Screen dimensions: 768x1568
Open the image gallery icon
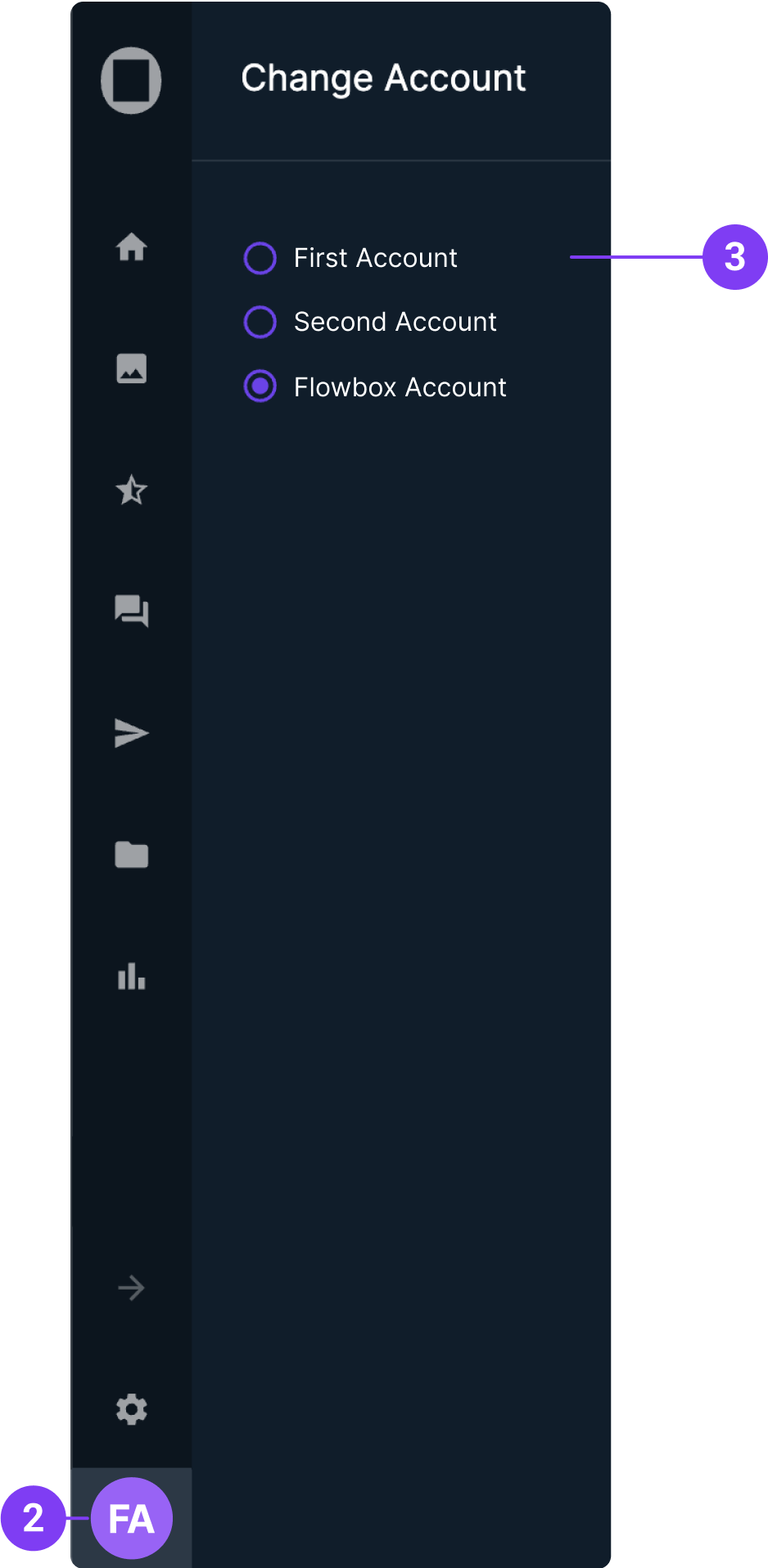pyautogui.click(x=131, y=368)
